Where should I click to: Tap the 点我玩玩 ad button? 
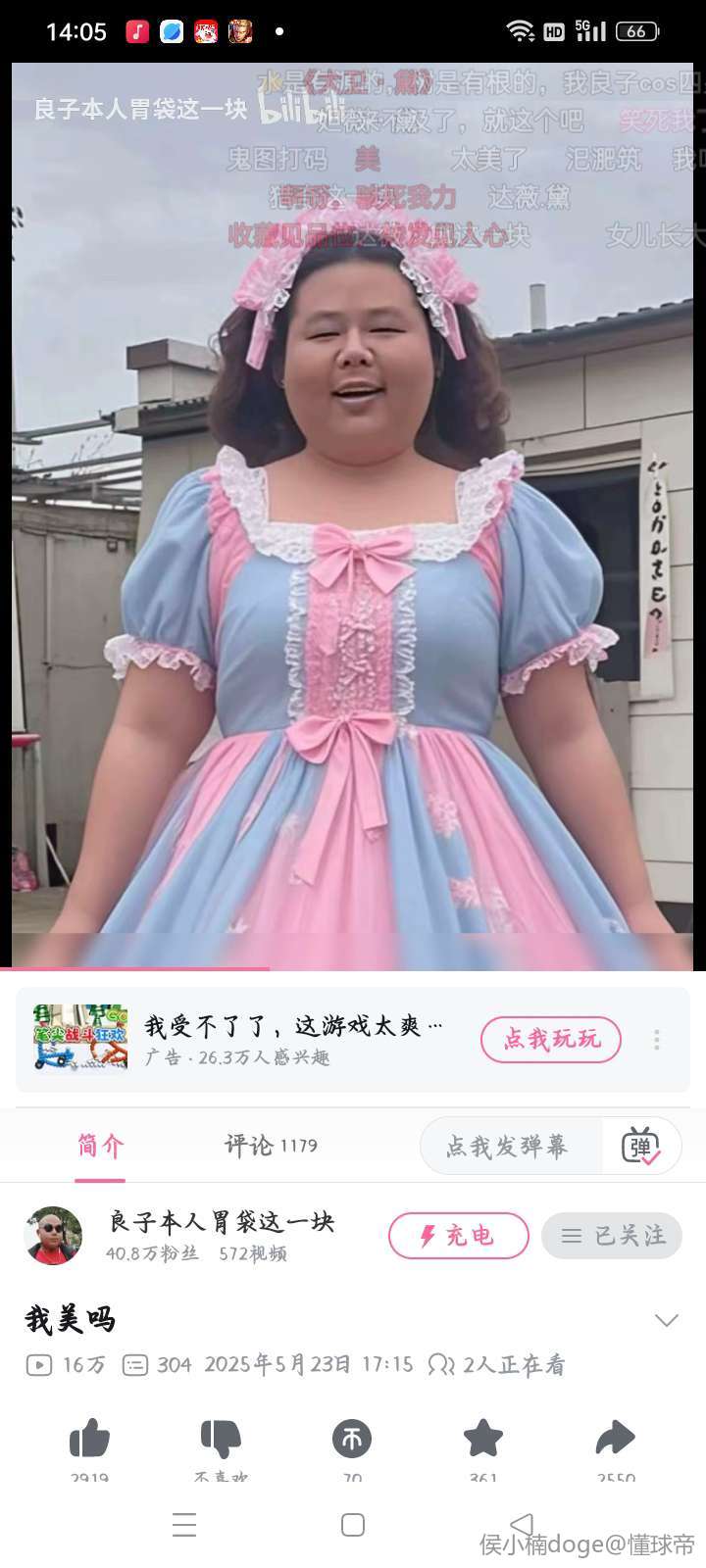coord(550,1040)
